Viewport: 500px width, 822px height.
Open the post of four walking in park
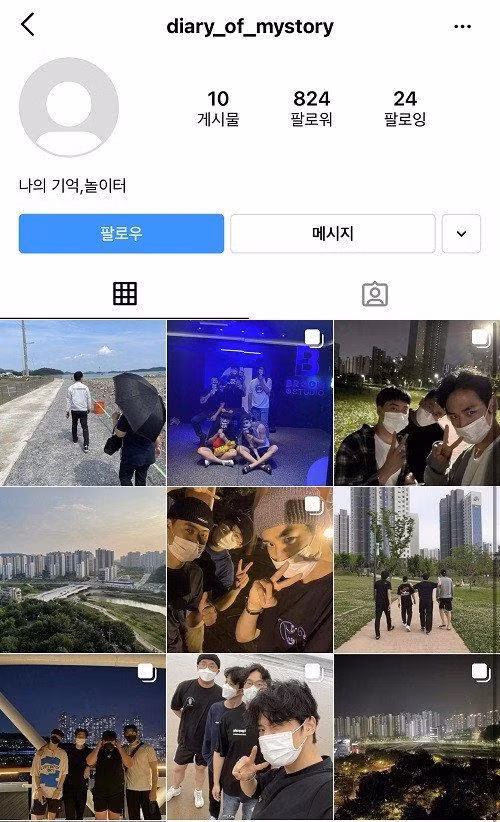click(417, 570)
